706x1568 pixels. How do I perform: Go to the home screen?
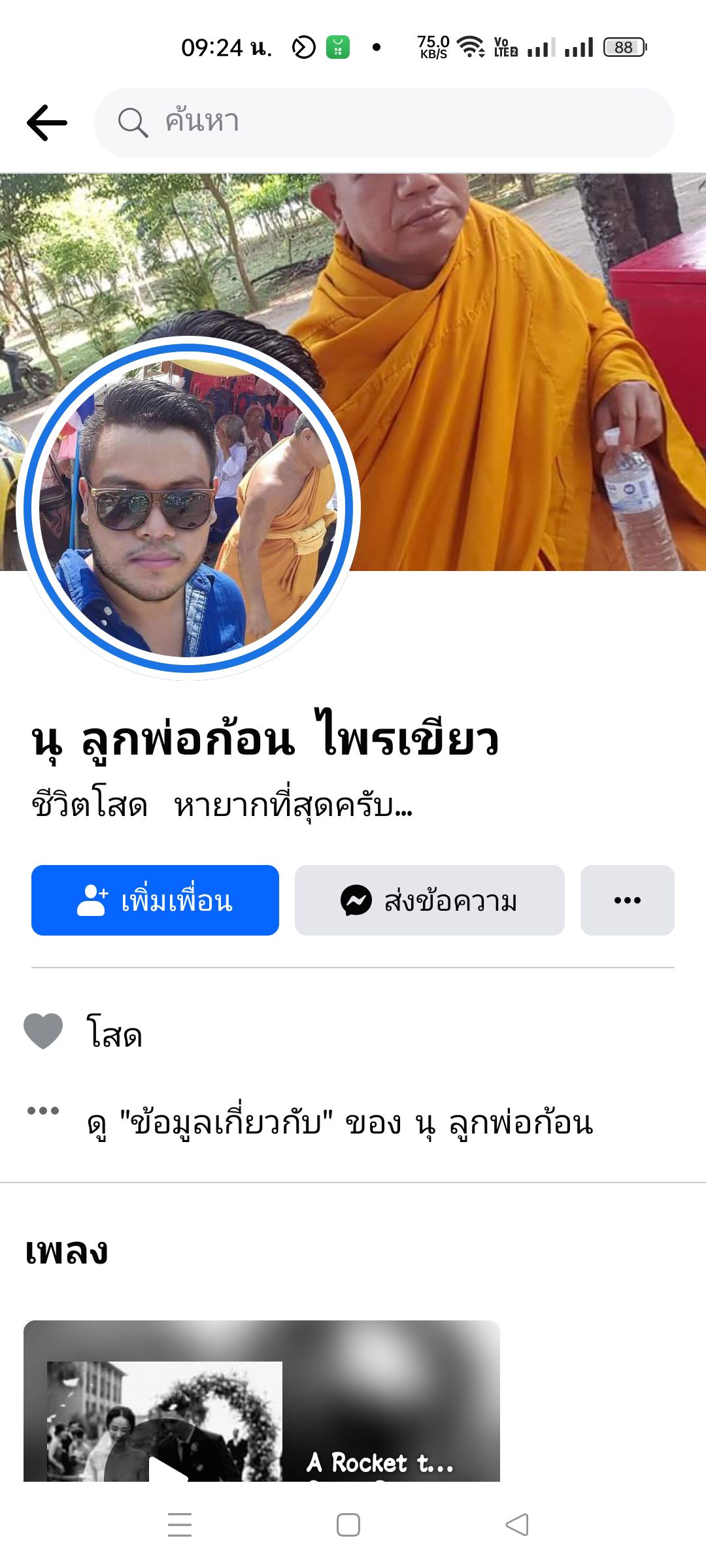point(348,1525)
